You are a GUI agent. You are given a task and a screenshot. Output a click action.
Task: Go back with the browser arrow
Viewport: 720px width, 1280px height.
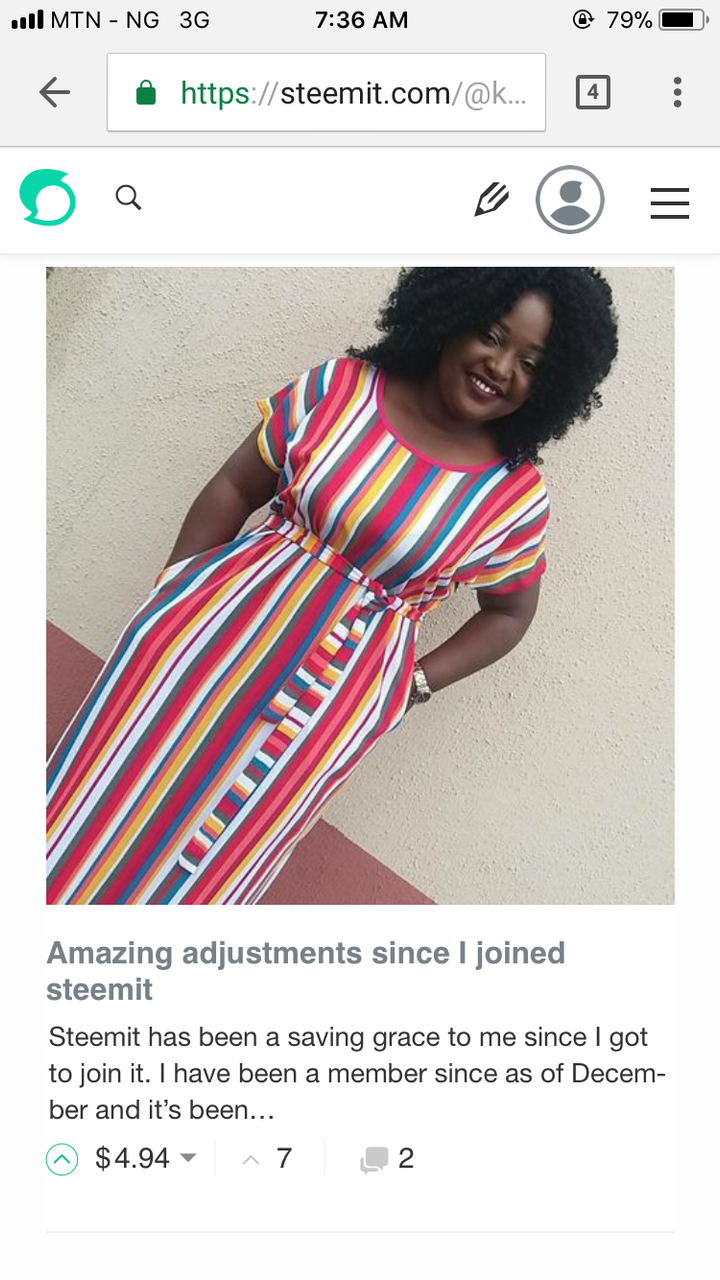(x=54, y=93)
